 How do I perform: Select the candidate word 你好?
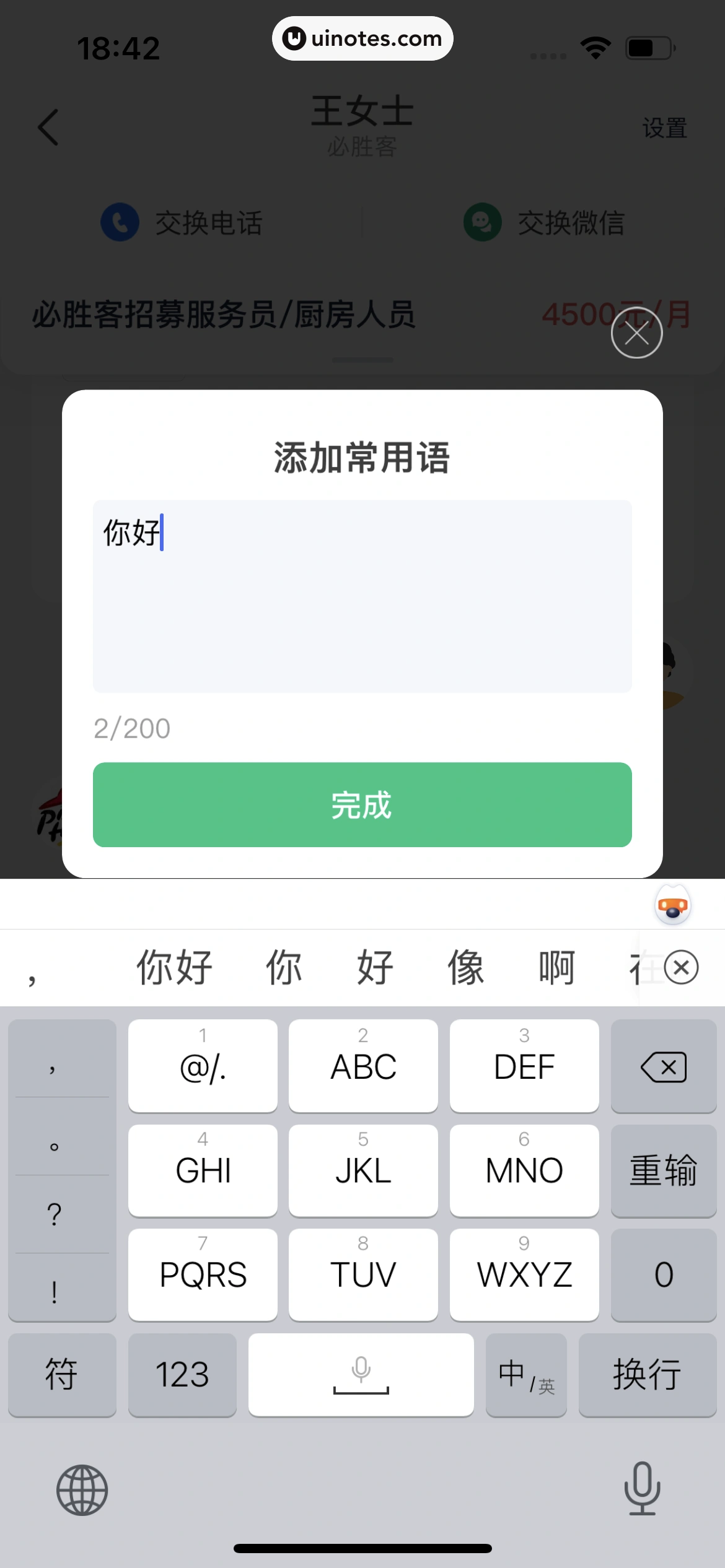pos(174,967)
